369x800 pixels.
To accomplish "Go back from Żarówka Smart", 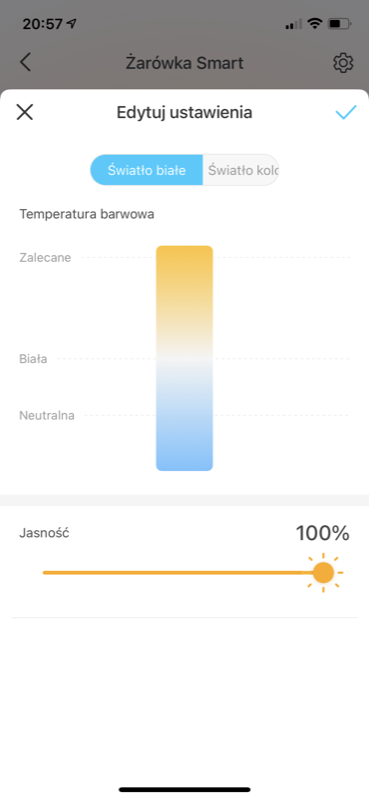I will (x=25, y=63).
